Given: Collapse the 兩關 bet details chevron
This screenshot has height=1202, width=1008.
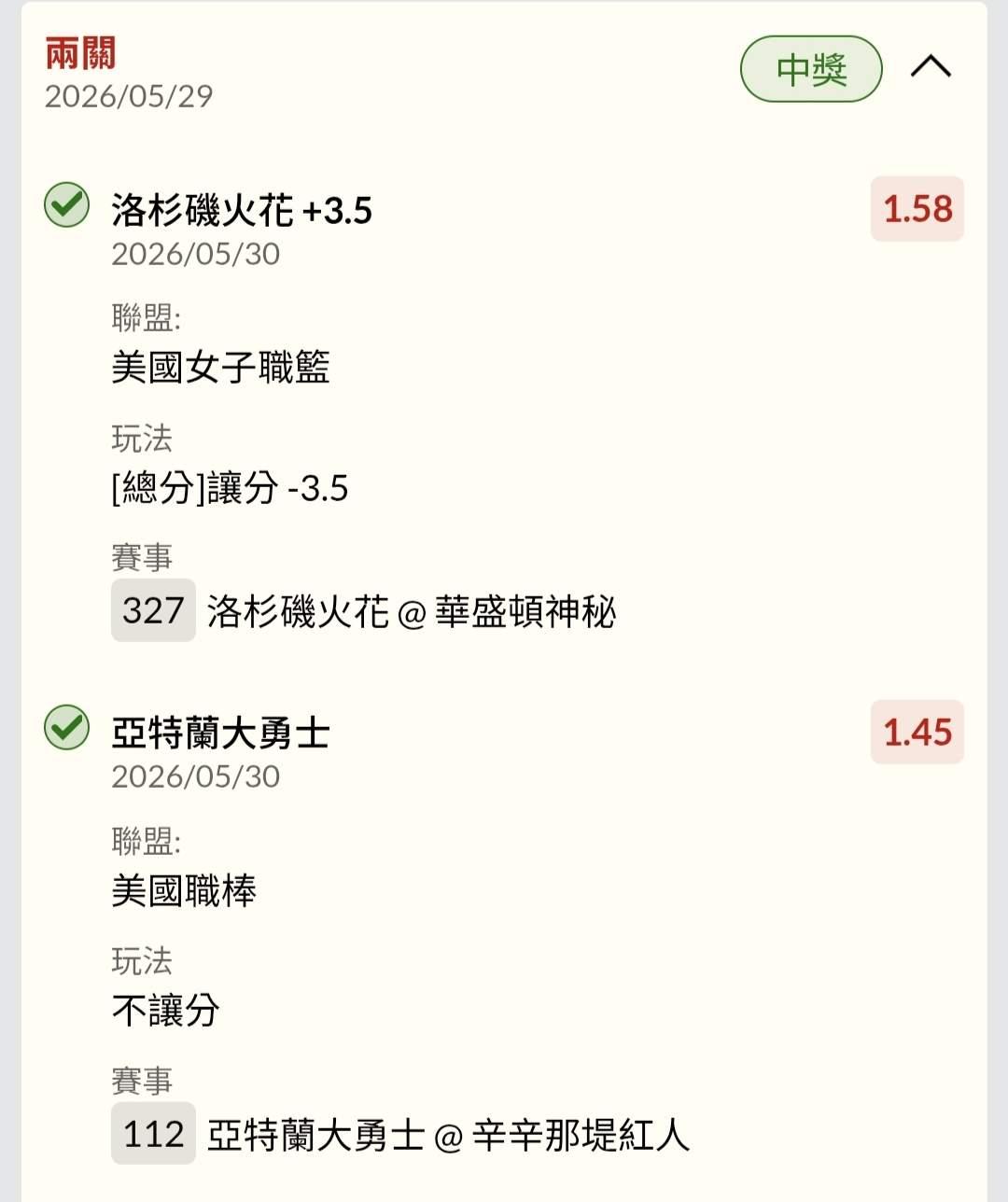Looking at the screenshot, I should click(931, 67).
